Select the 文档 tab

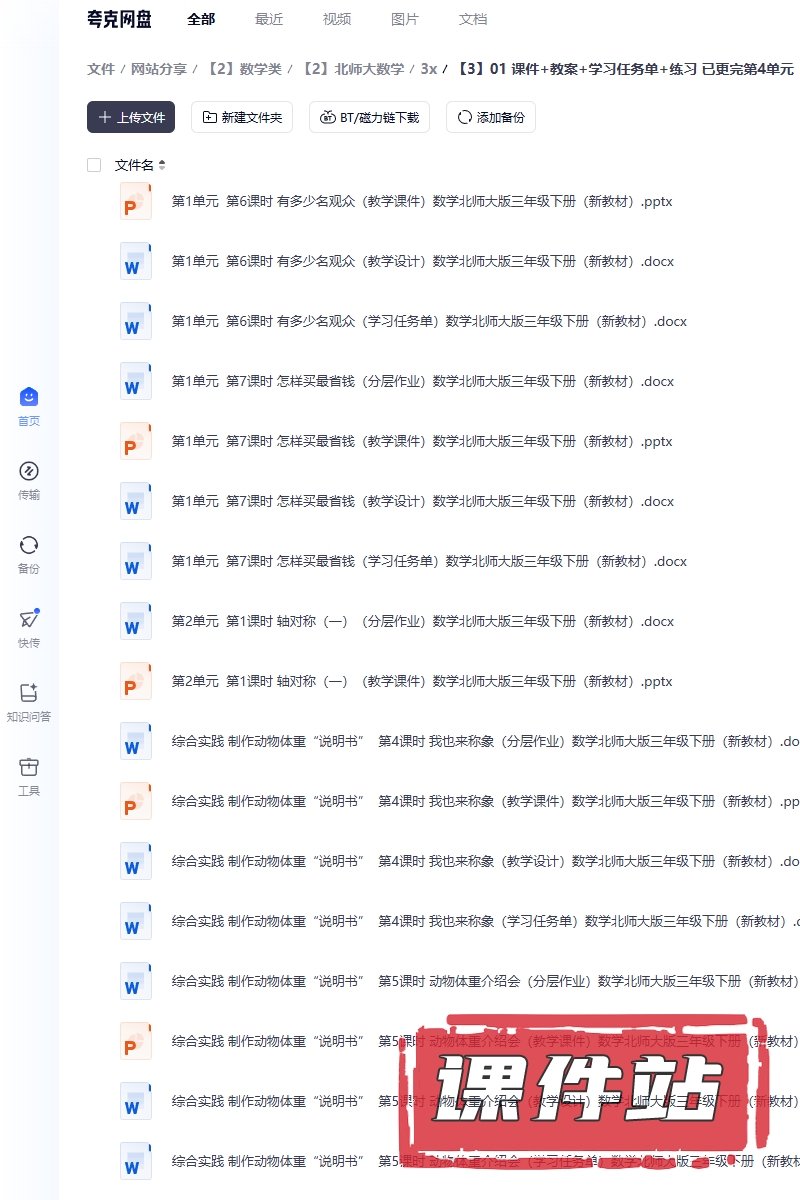pyautogui.click(x=473, y=19)
